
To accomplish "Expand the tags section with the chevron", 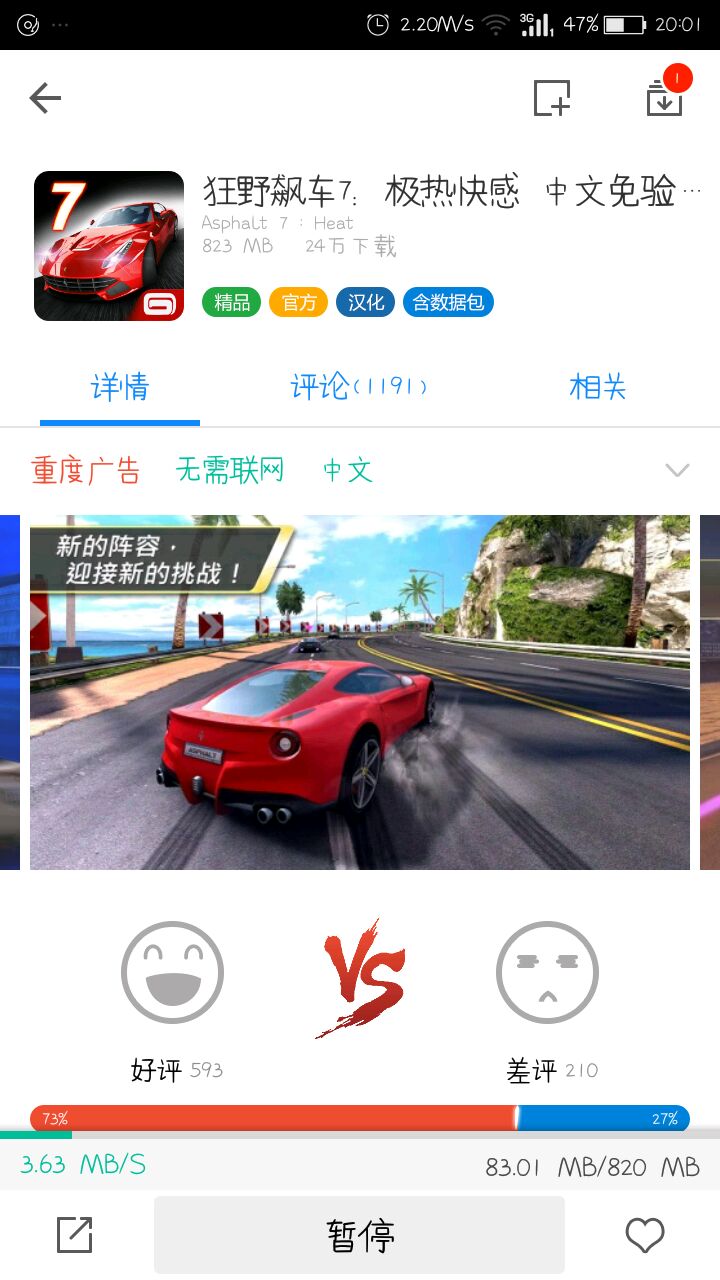I will pos(677,470).
